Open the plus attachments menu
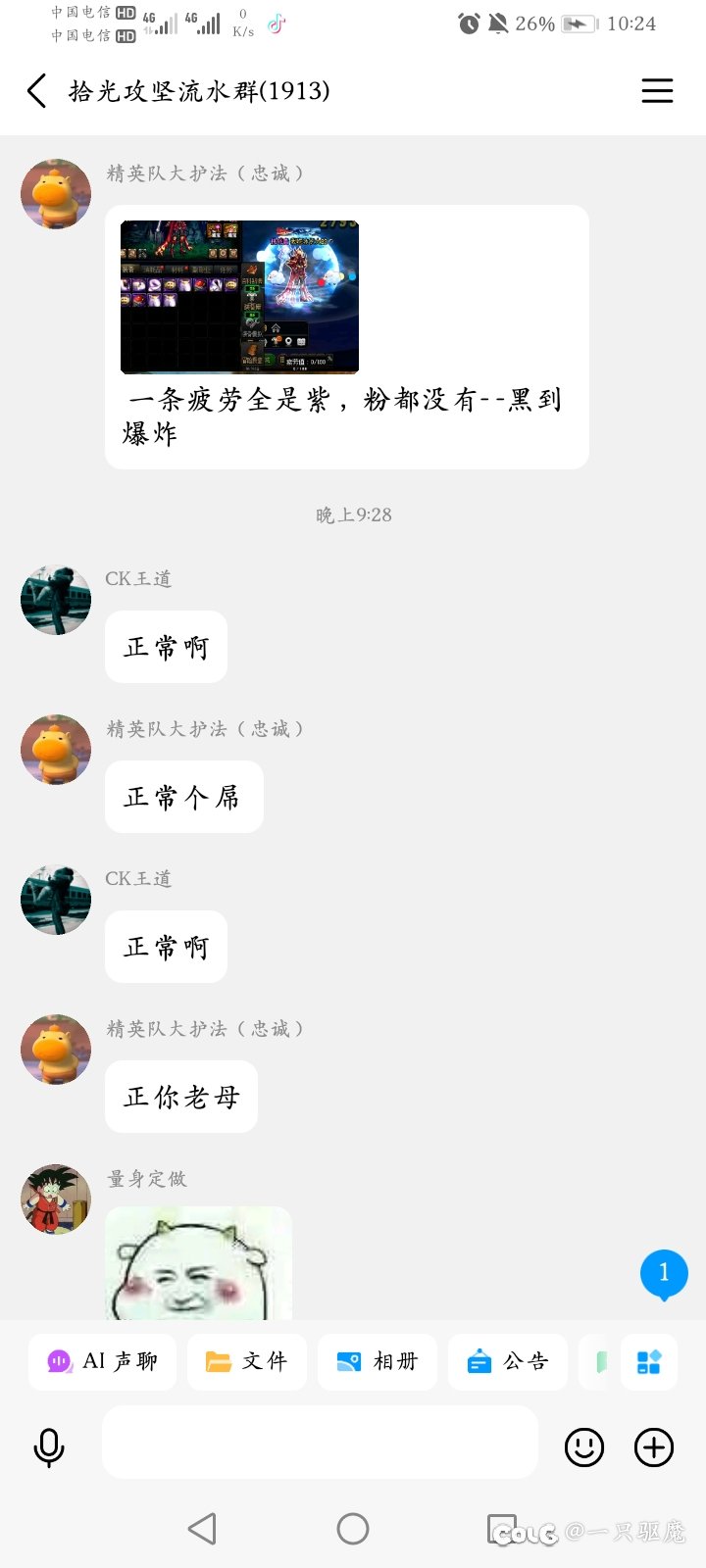Viewport: 706px width, 1568px height. (x=654, y=1447)
